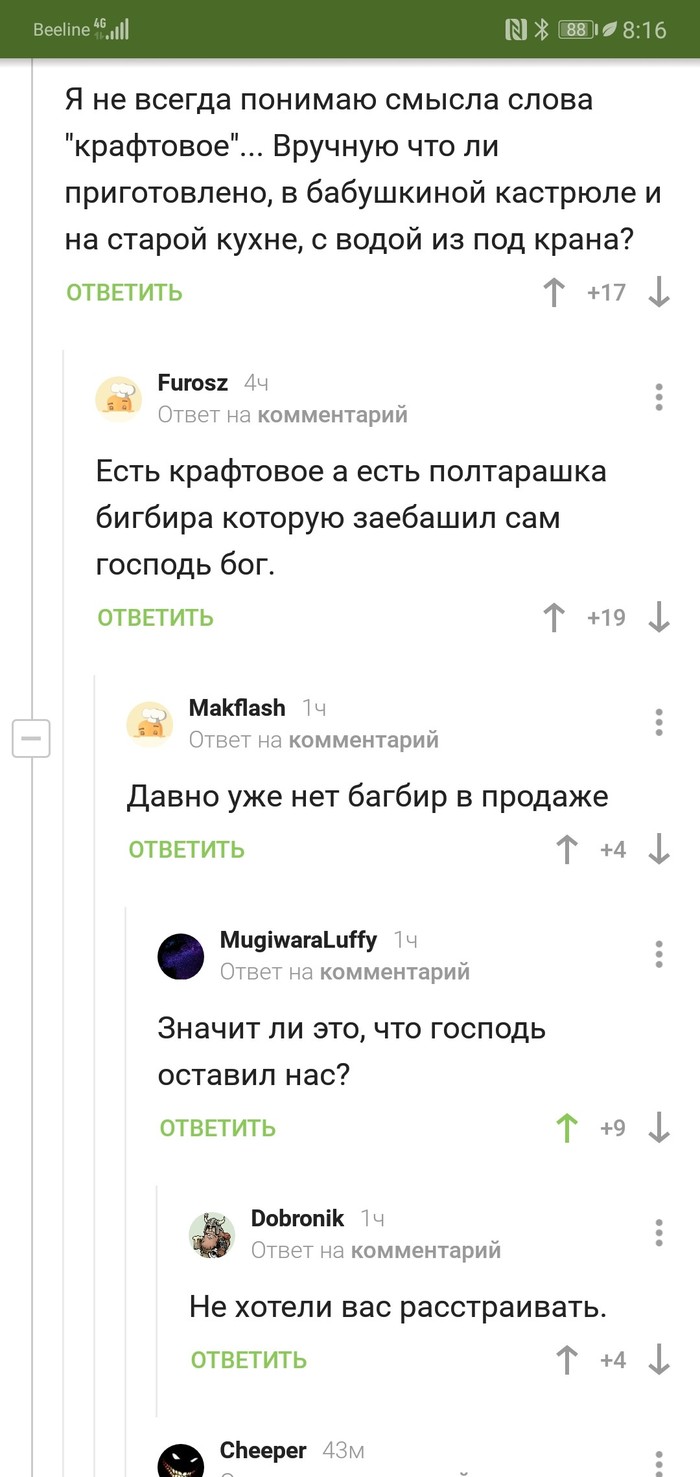This screenshot has height=1477, width=700.
Task: Collapse the comment thread with minus box
Action: (x=31, y=739)
